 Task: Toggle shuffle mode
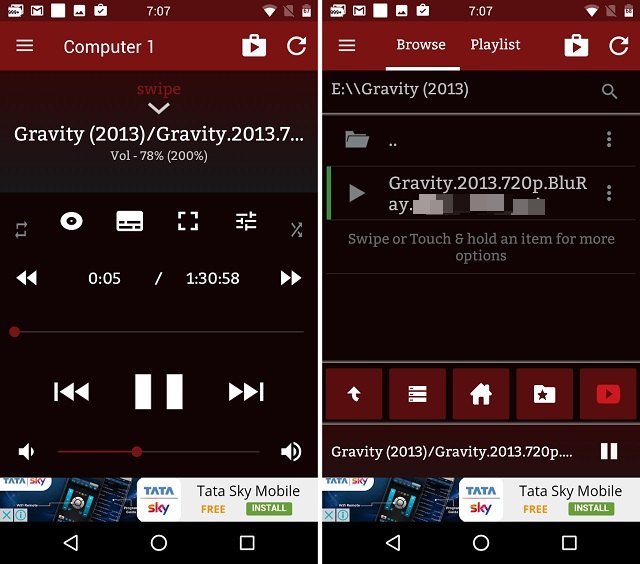click(x=296, y=229)
